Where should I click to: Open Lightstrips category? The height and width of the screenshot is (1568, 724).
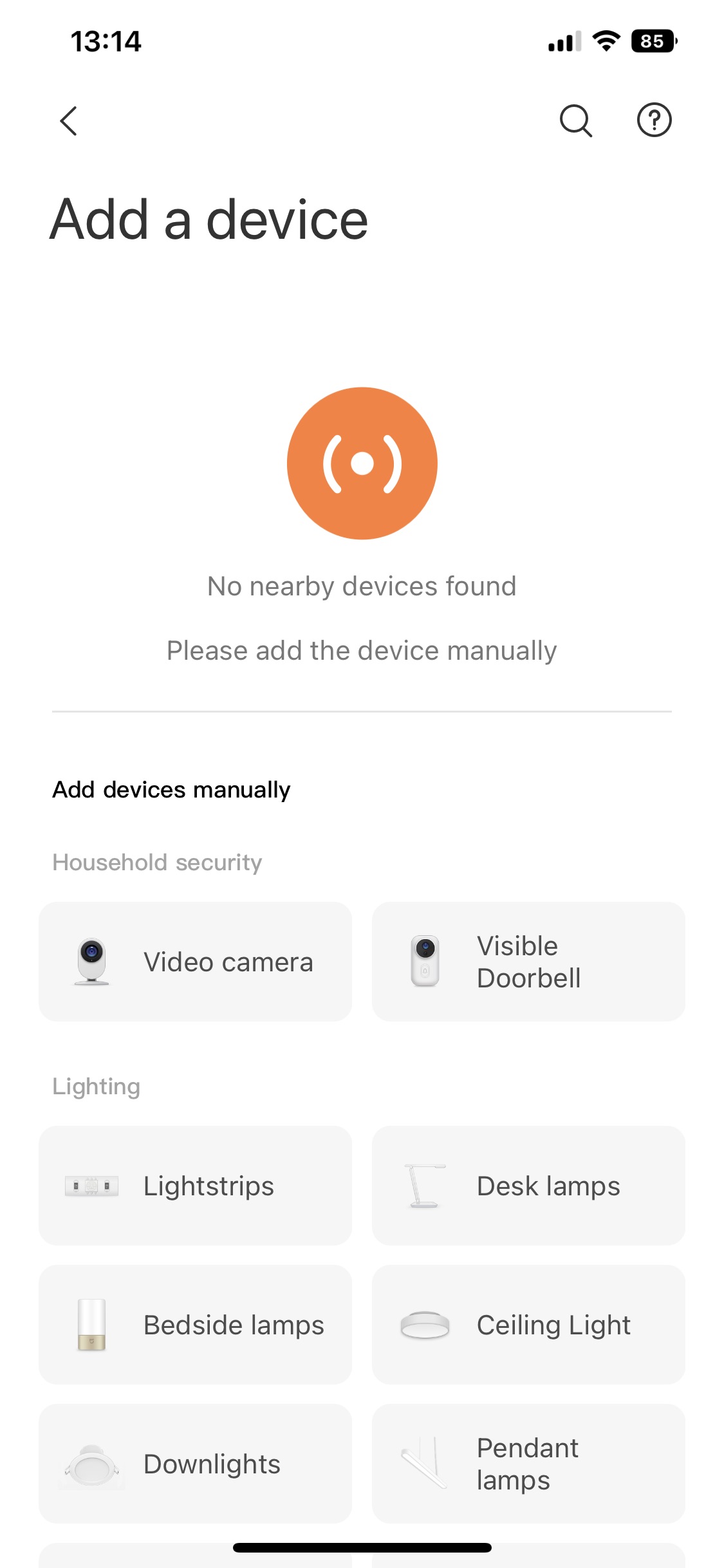[x=195, y=1186]
